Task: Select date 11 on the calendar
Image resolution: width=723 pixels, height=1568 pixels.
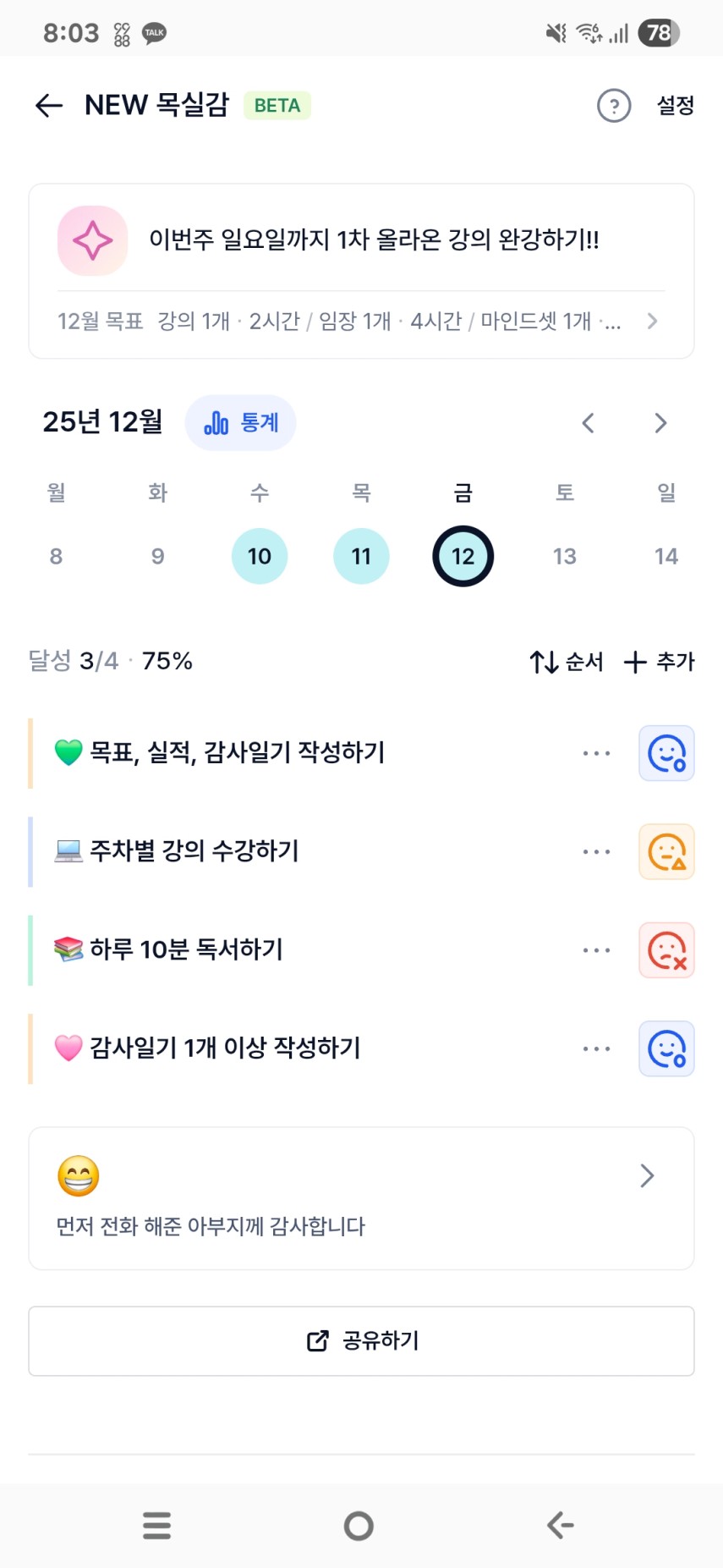Action: point(361,556)
